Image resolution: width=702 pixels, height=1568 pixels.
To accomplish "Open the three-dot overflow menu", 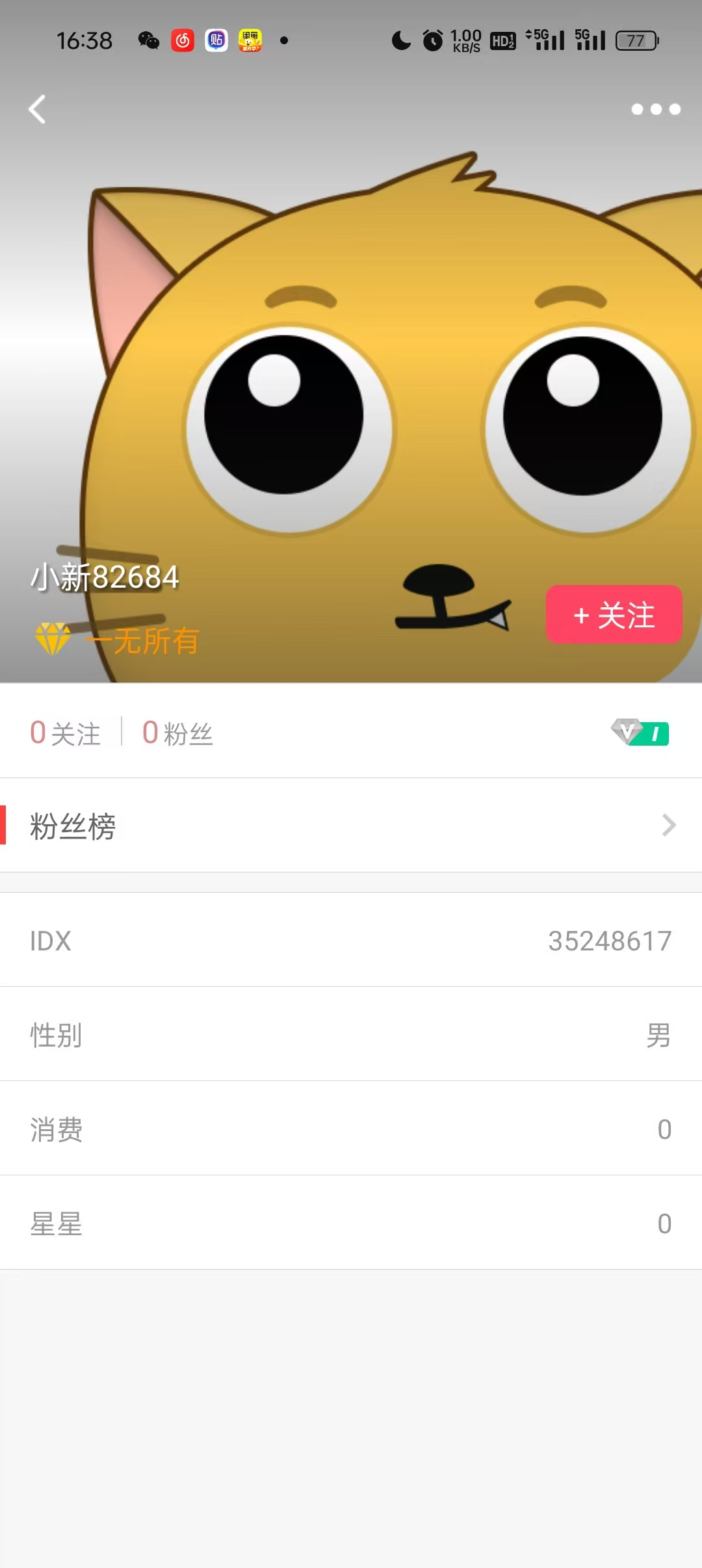I will pos(656,109).
